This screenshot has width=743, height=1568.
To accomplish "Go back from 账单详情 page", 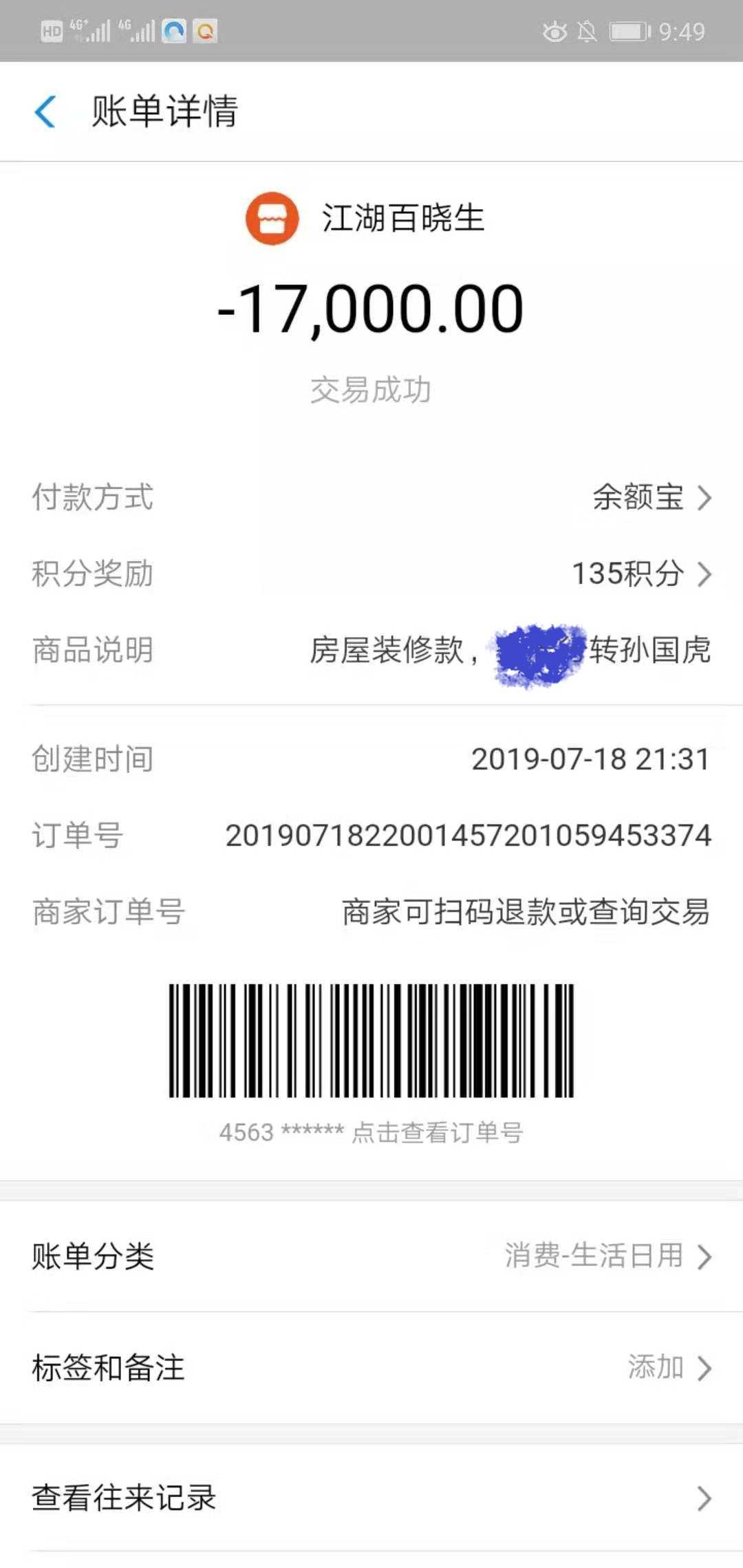I will [45, 111].
